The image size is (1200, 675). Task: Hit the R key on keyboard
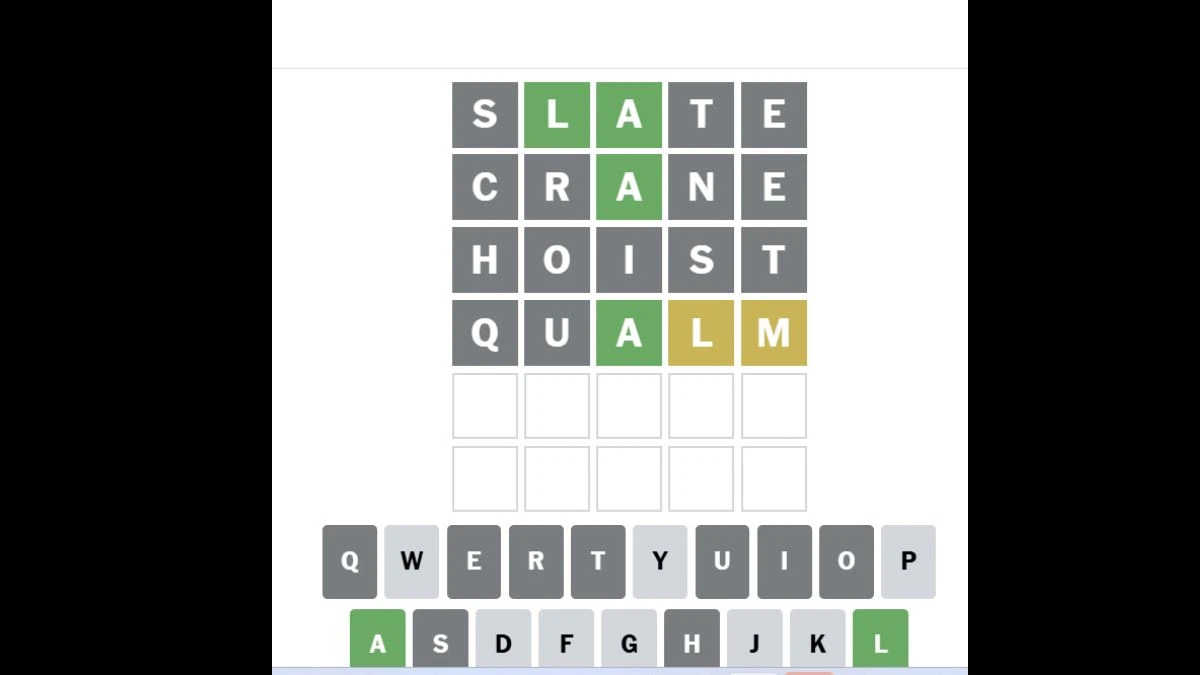coord(536,561)
